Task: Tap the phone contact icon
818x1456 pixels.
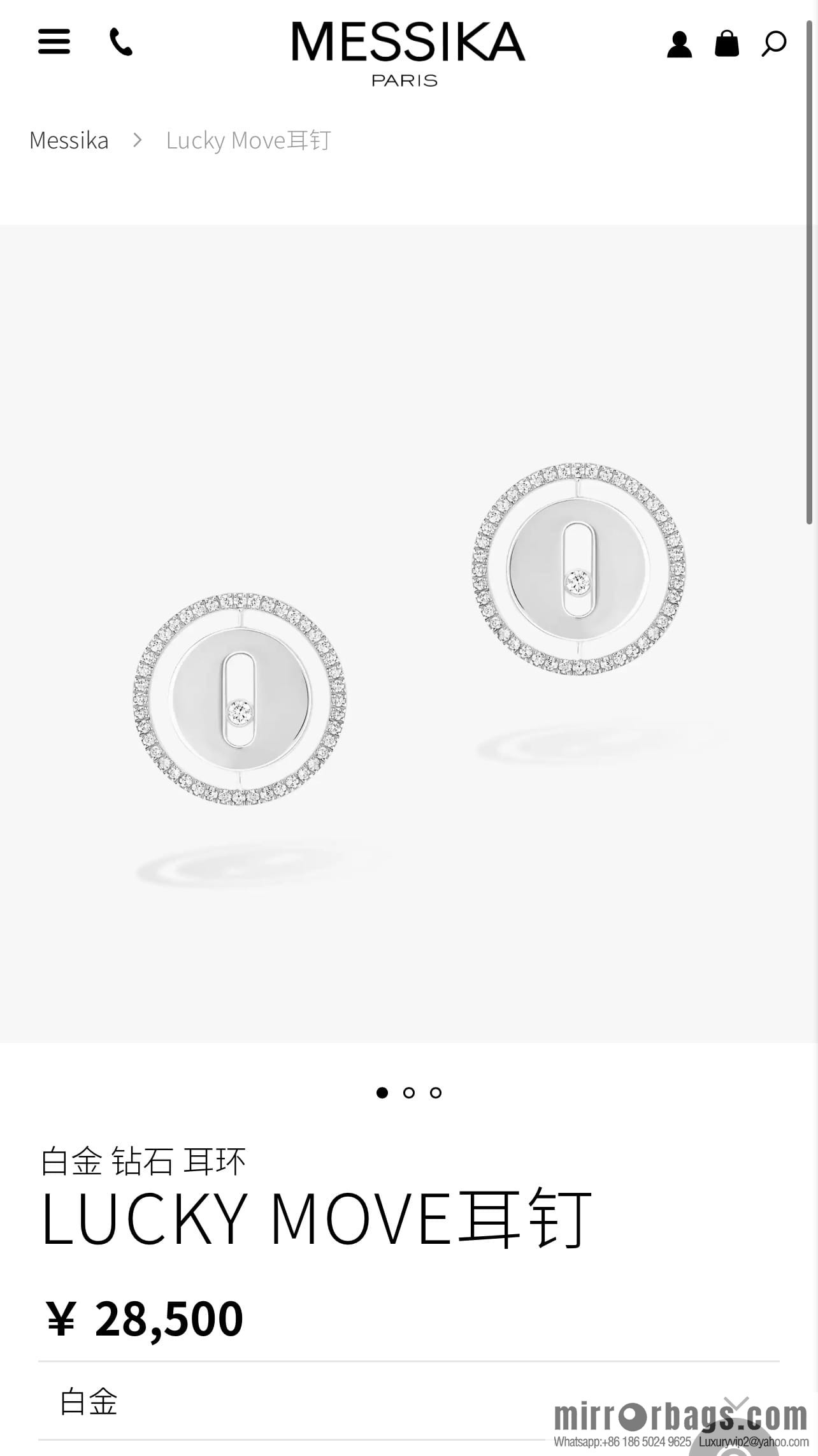Action: point(121,43)
